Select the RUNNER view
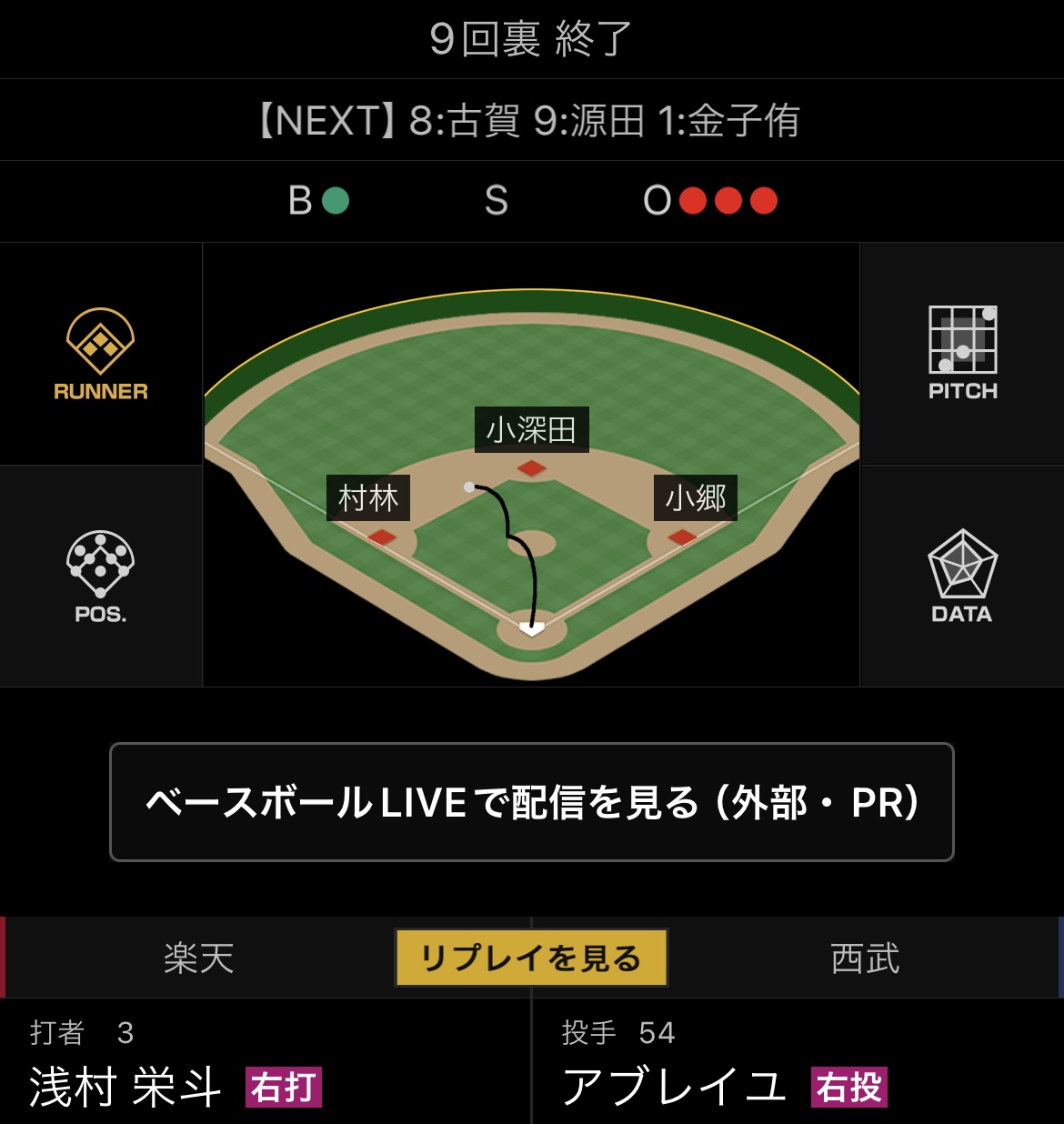 [100, 355]
